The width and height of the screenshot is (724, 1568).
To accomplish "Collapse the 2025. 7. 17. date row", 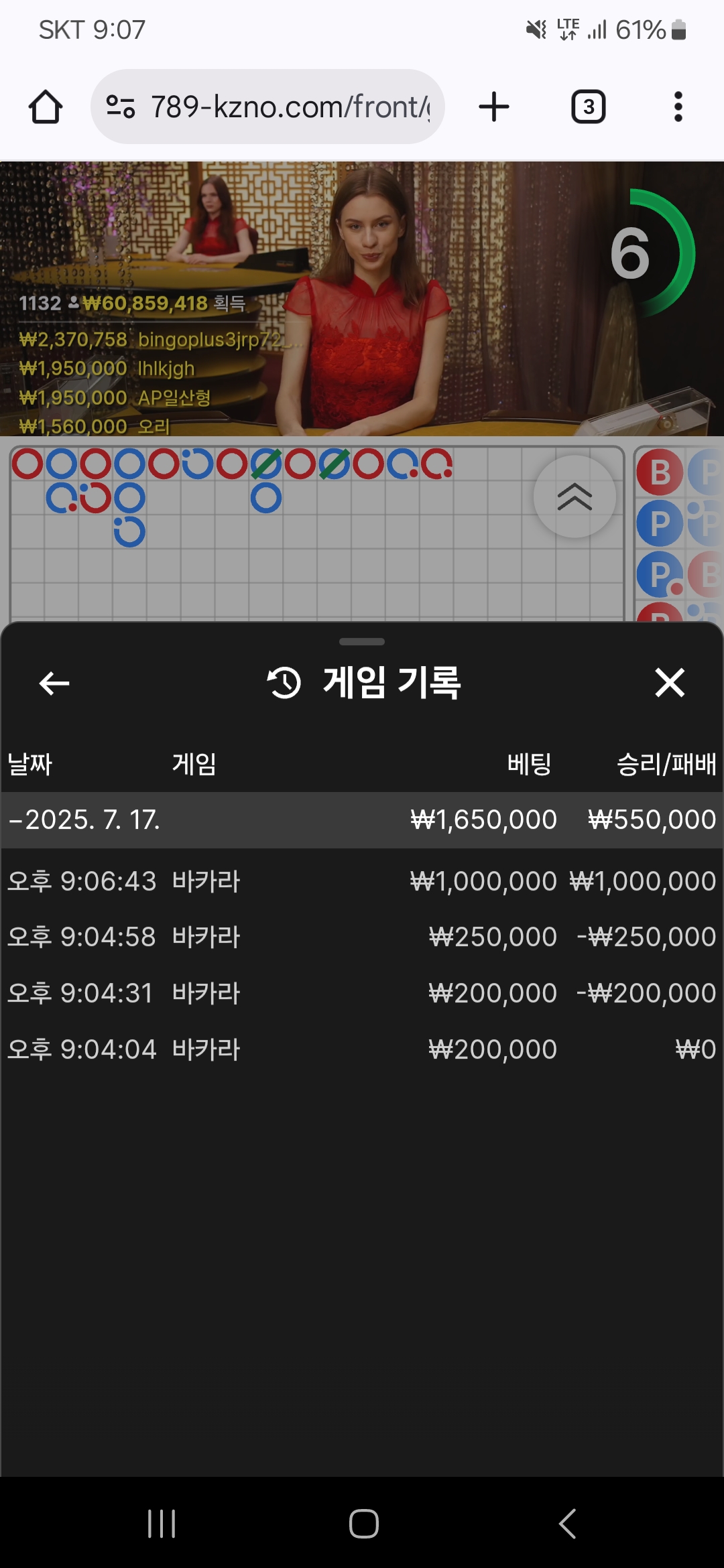I will pyautogui.click(x=362, y=820).
